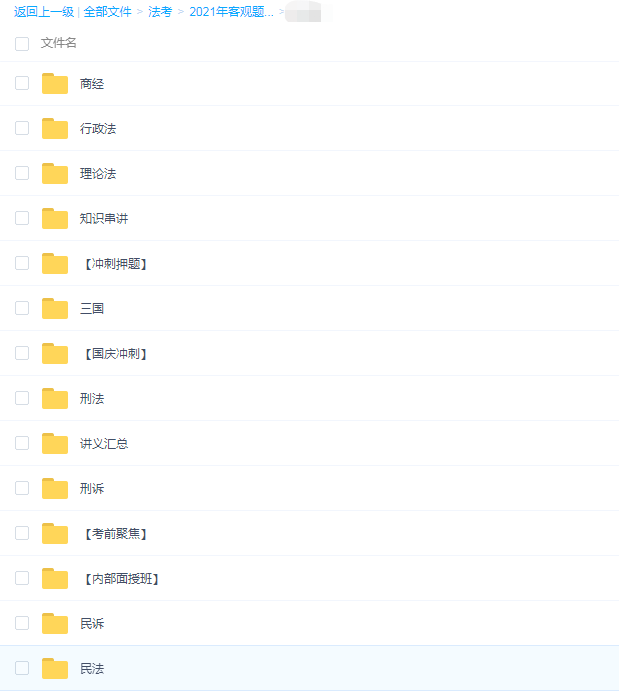Open the 刑法 folder
The image size is (619, 691).
(91, 399)
